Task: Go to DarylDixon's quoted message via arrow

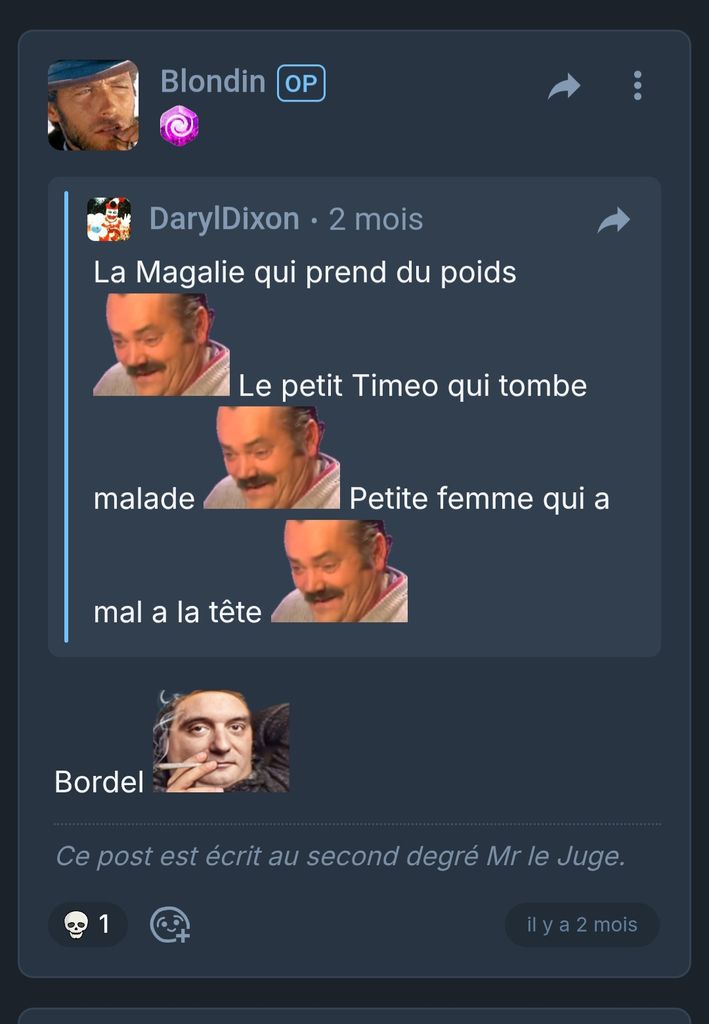Action: 613,220
